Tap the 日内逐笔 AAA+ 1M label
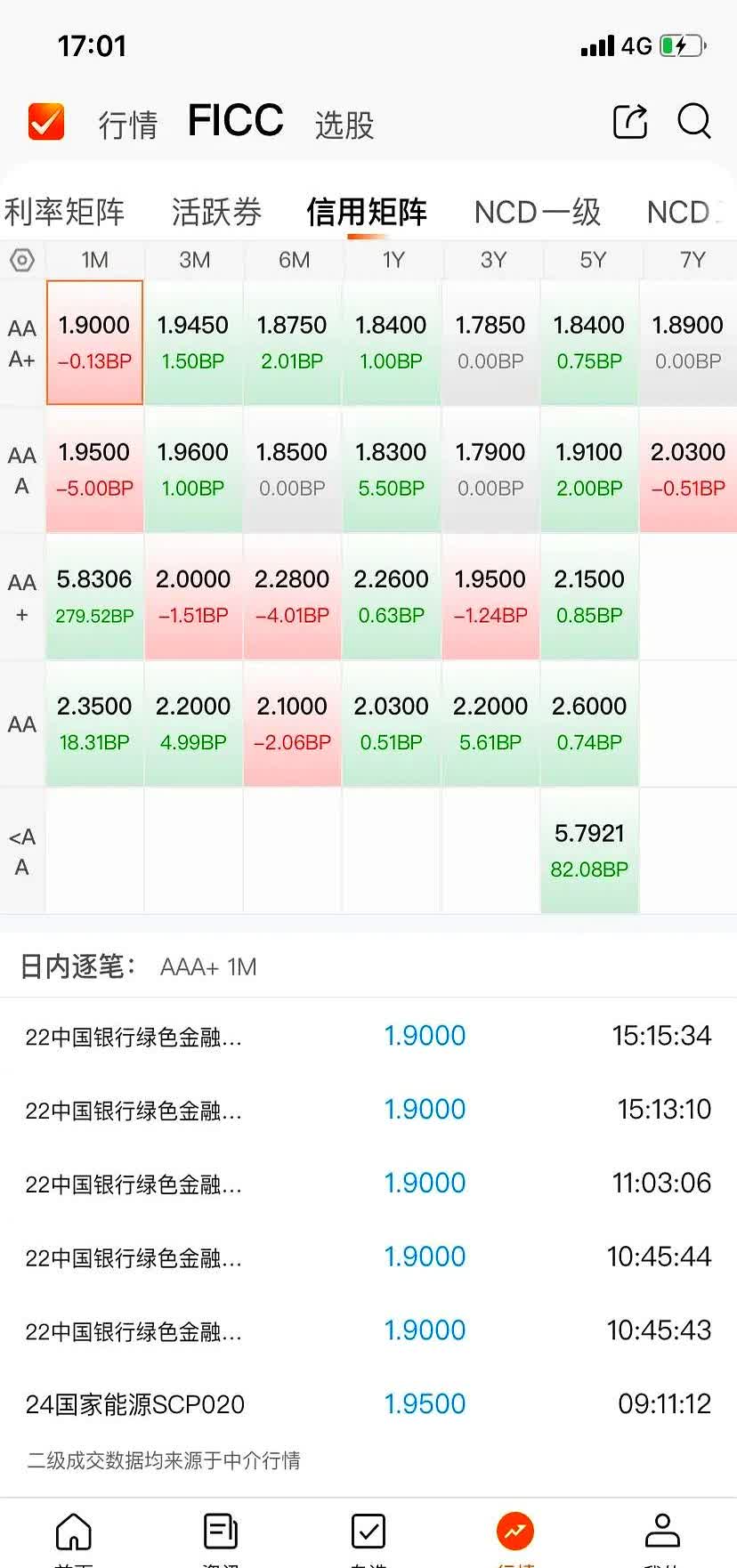The image size is (737, 1568). pos(134,966)
